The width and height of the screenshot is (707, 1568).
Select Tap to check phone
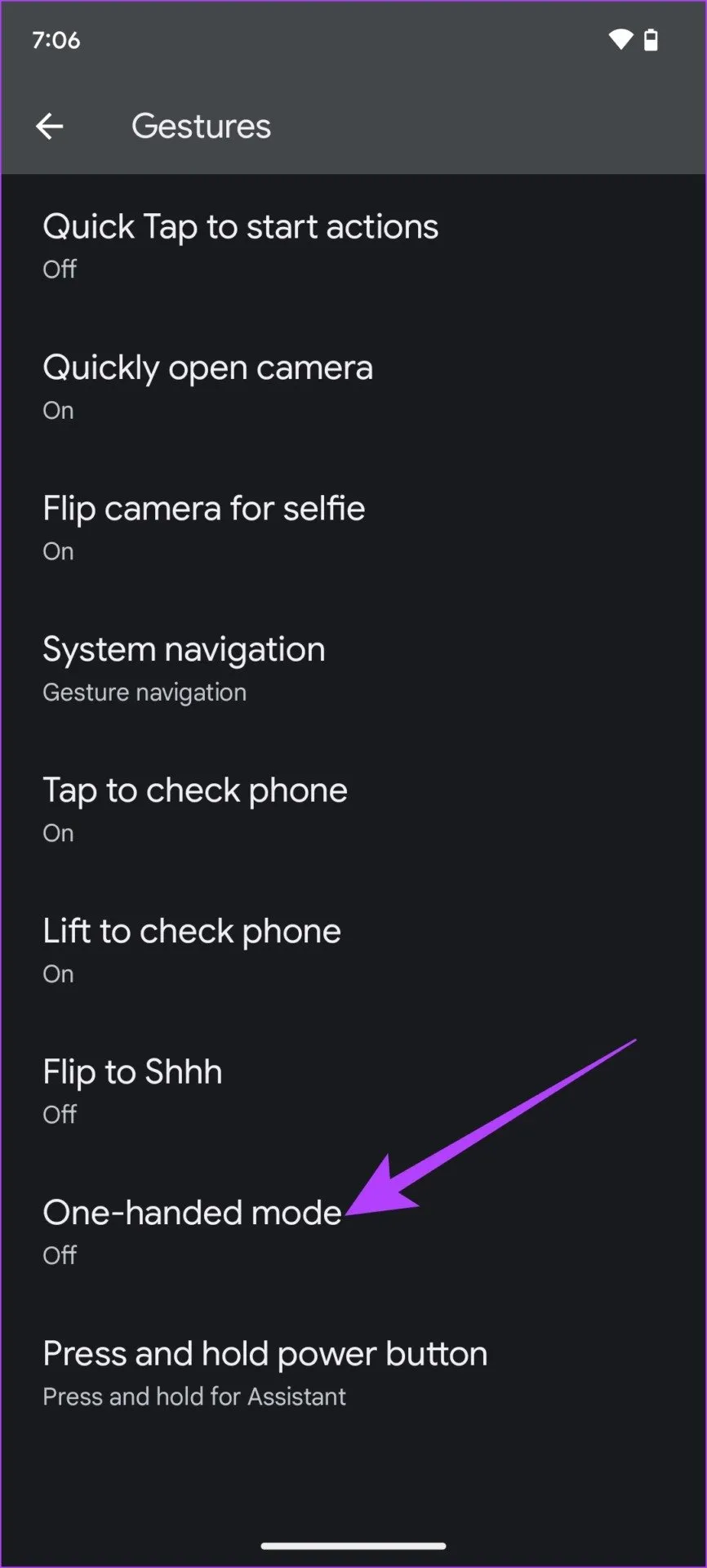click(195, 808)
